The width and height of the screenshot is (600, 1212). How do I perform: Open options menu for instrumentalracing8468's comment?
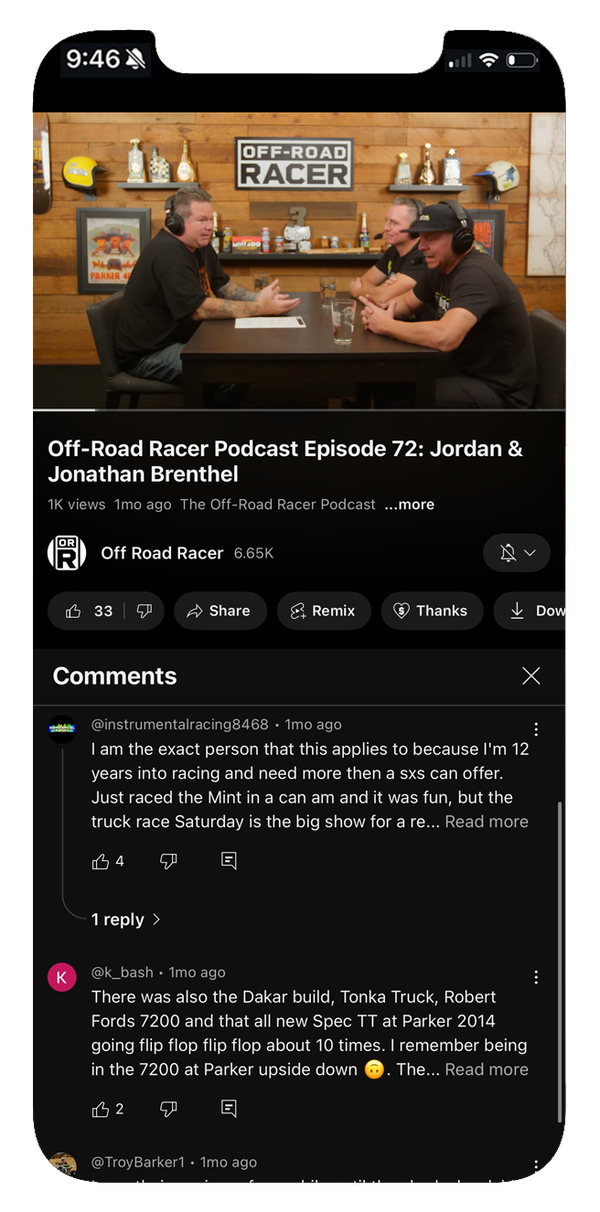[536, 729]
